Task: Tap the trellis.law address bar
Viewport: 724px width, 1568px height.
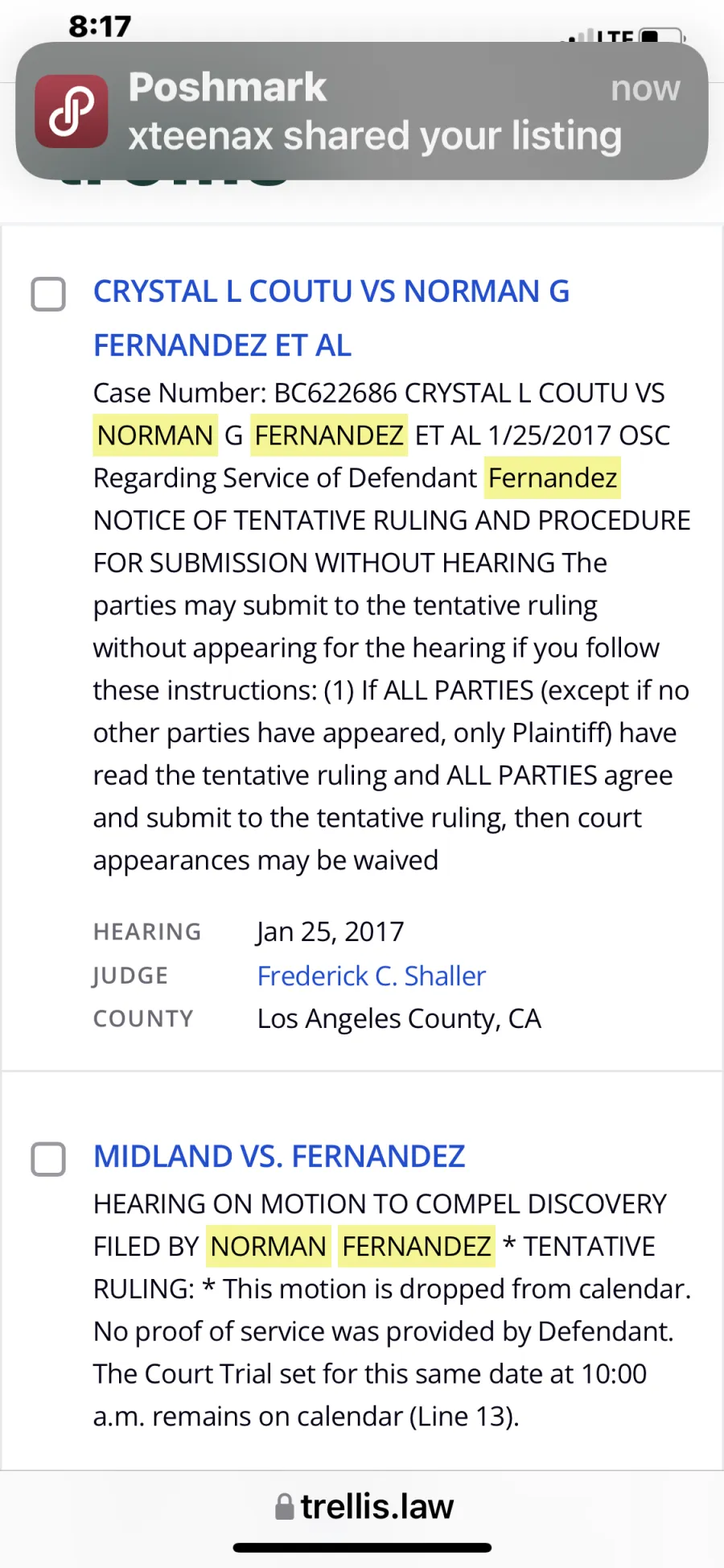Action: [x=364, y=1506]
